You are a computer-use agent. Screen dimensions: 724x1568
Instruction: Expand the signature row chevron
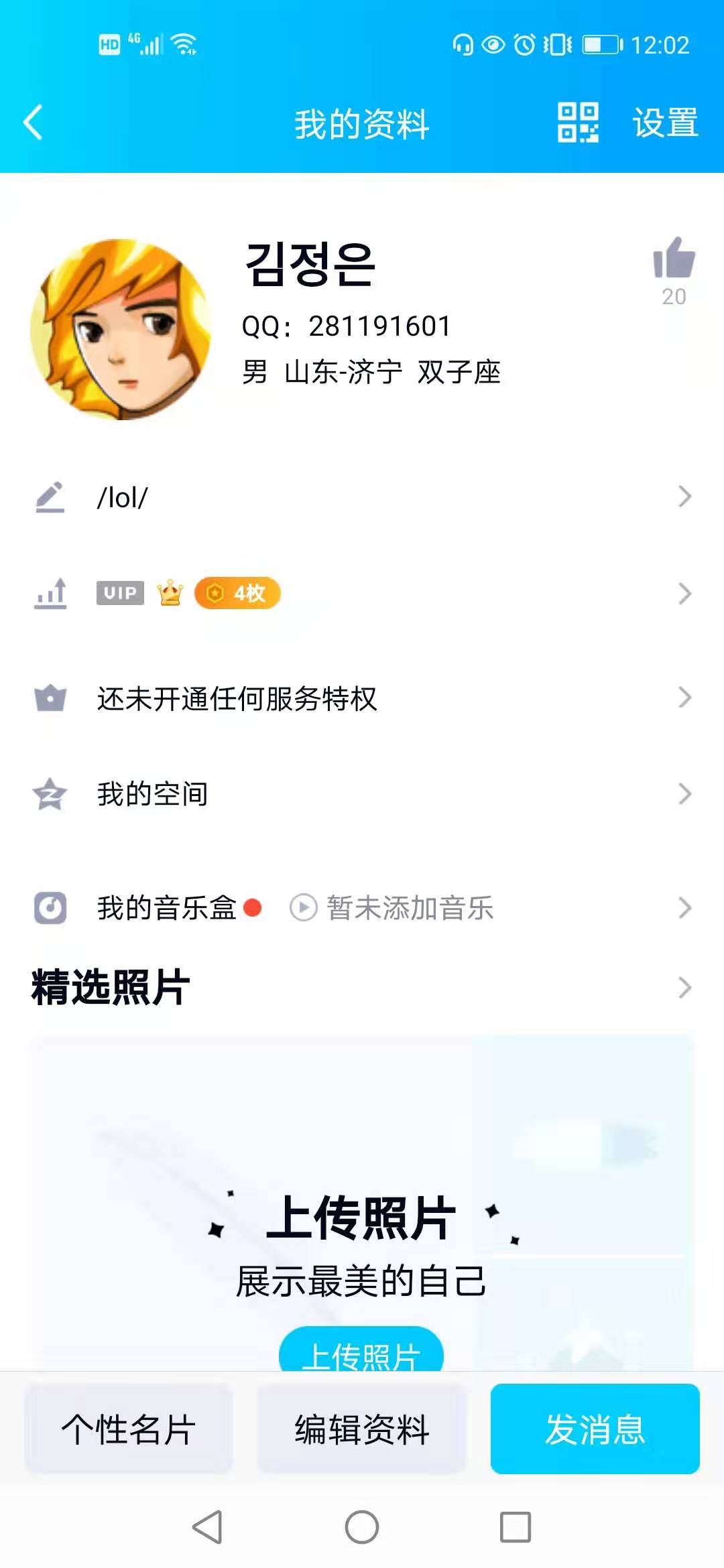point(684,496)
